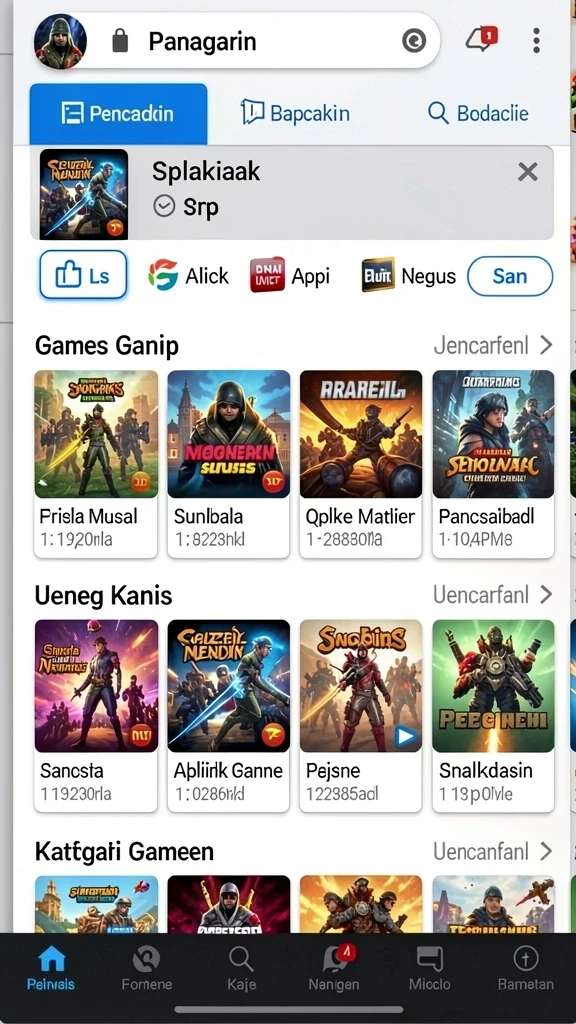
Task: Tap the profile avatar picture
Action: pos(60,41)
